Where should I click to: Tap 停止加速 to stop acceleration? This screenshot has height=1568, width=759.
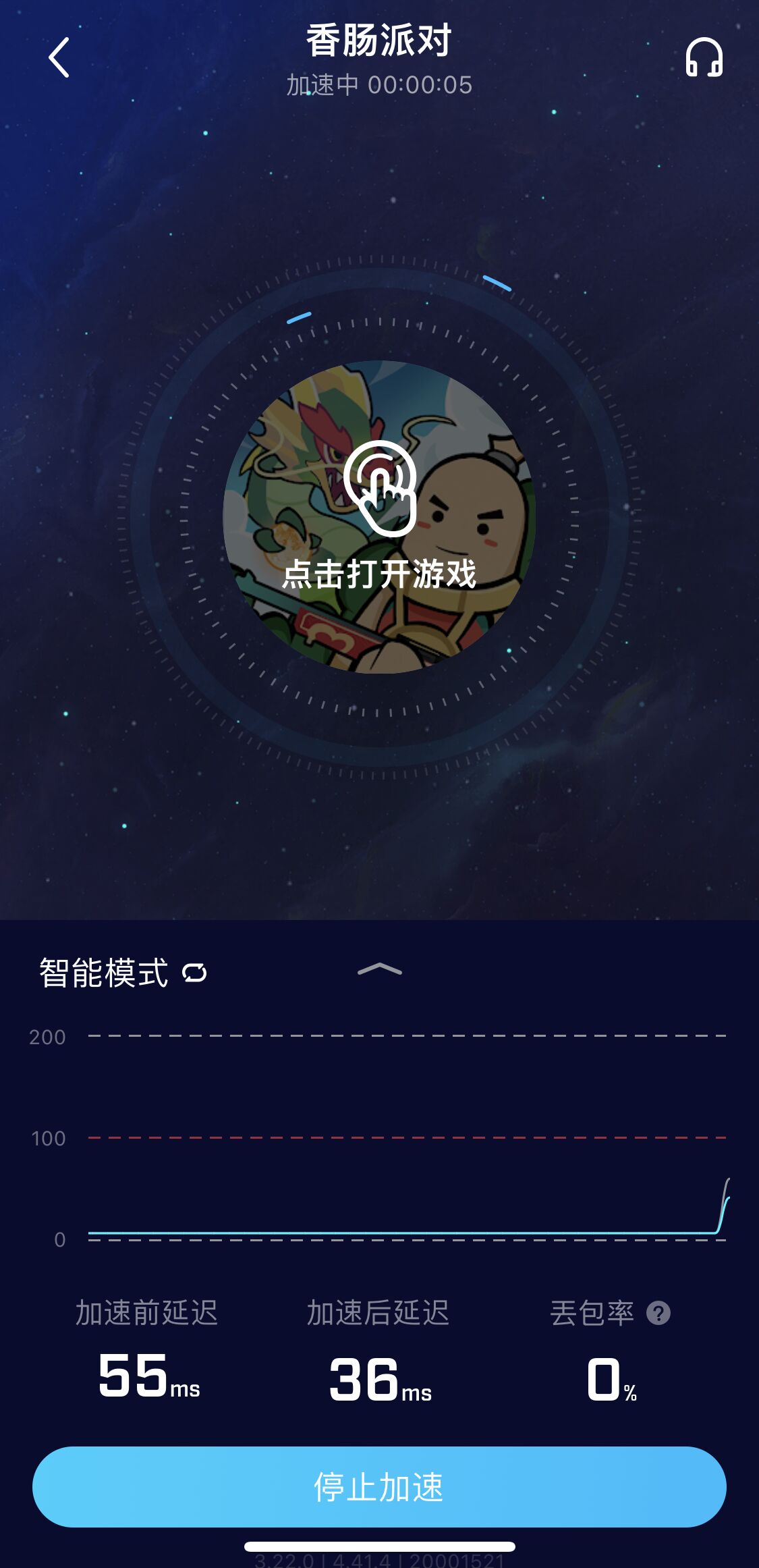click(x=379, y=1486)
